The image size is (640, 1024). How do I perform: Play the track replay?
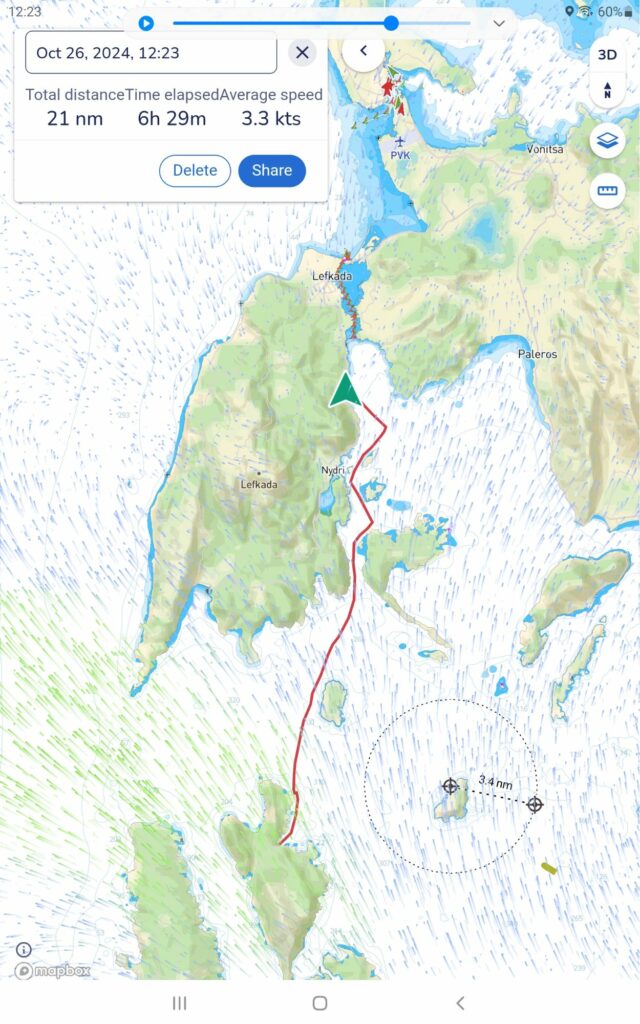[146, 23]
